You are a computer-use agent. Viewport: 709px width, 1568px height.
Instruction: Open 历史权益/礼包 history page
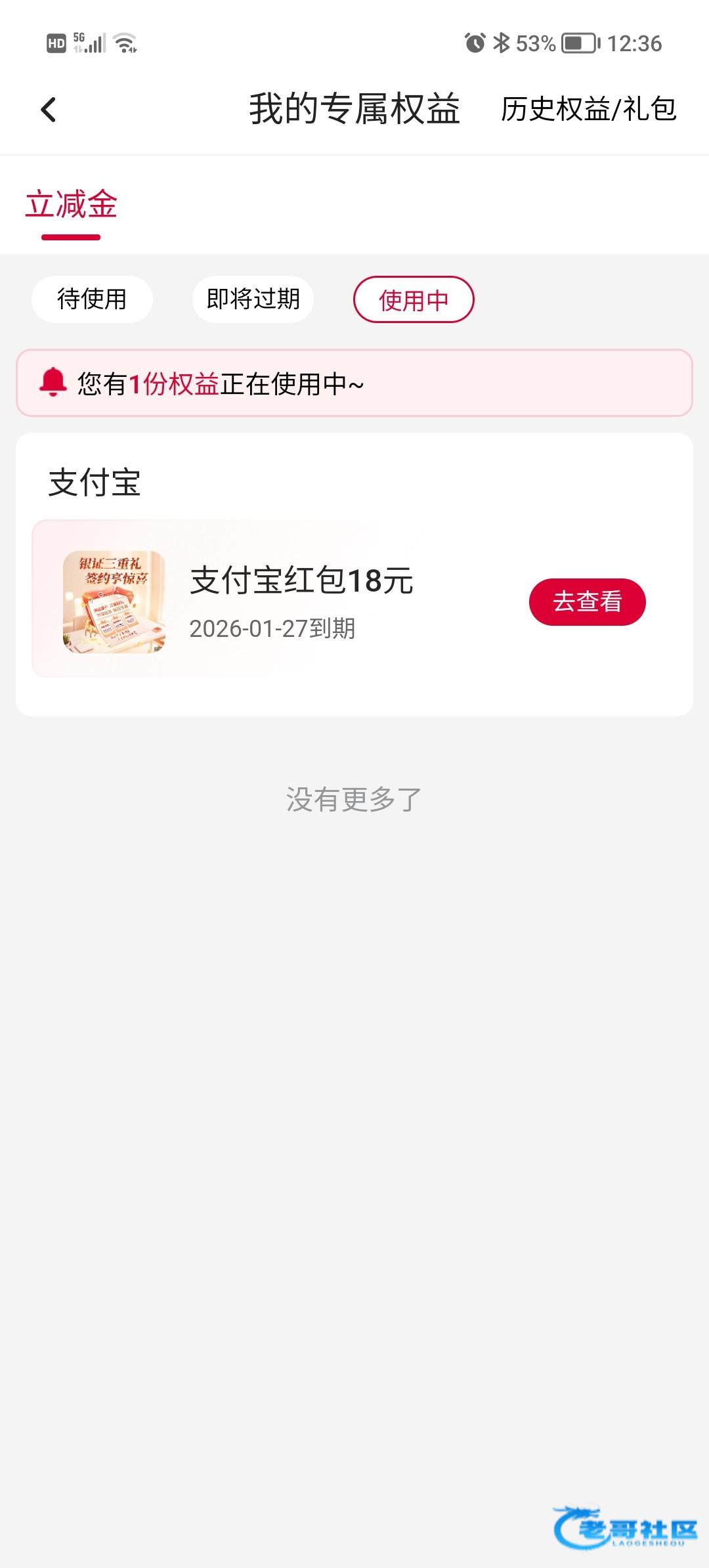[588, 110]
